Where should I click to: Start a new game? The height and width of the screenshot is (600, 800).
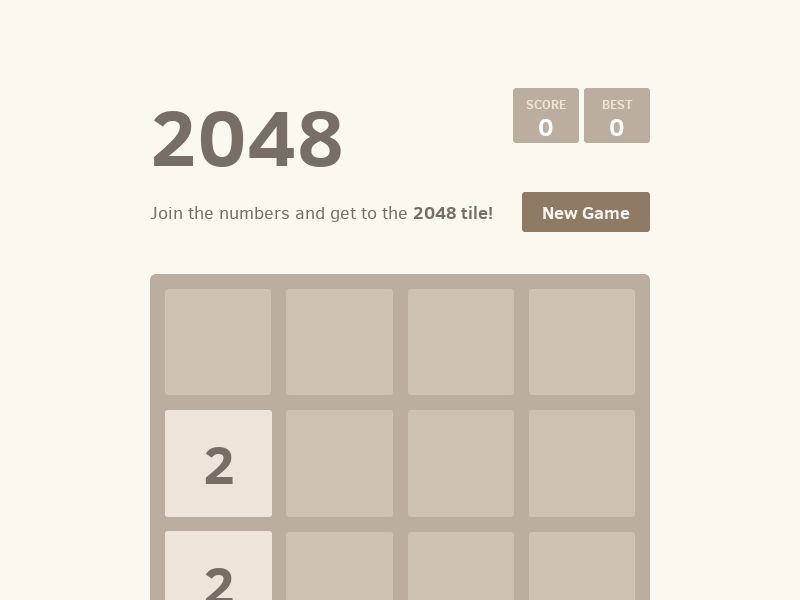point(585,212)
